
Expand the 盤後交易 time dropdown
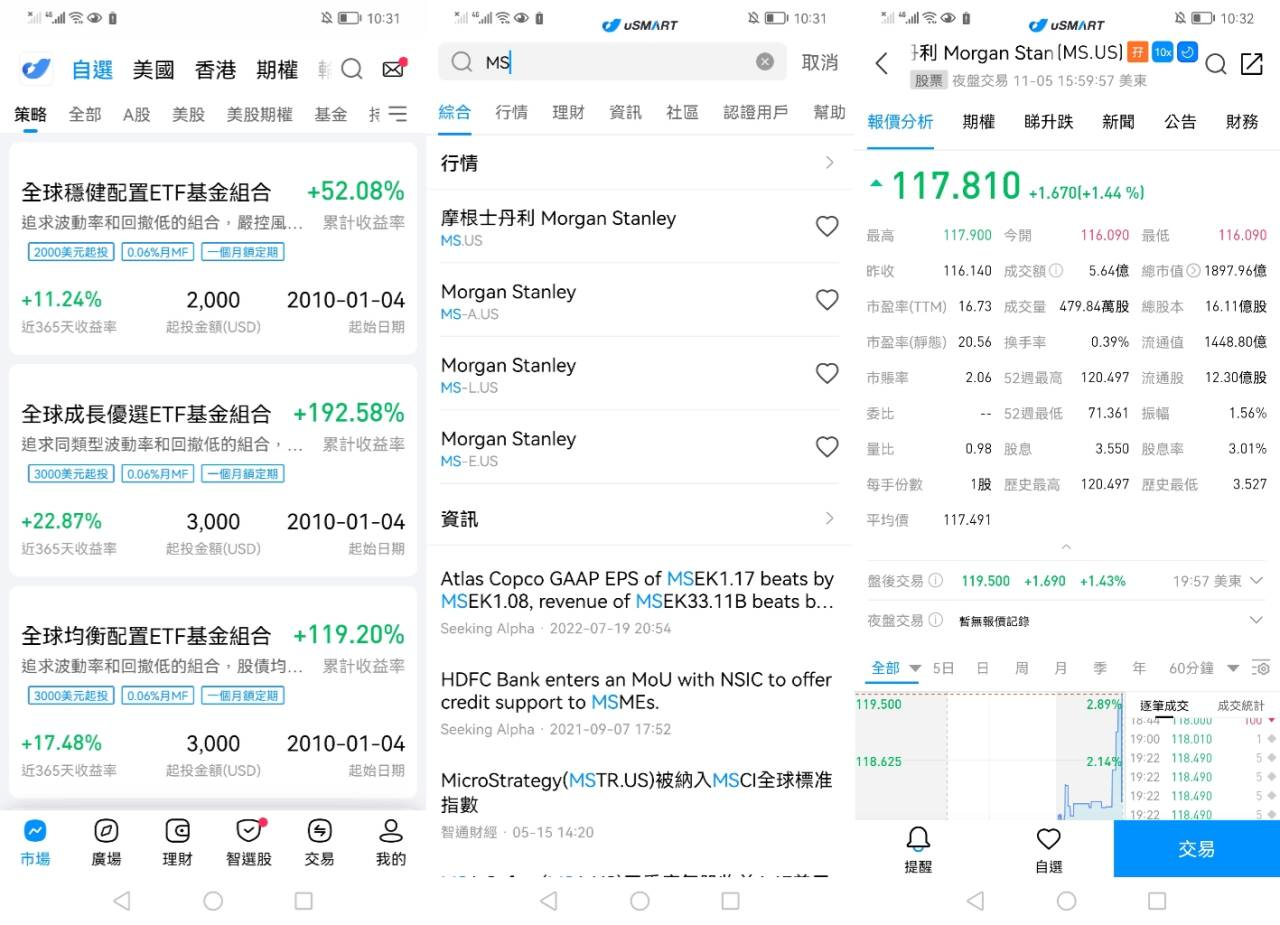pos(1256,581)
